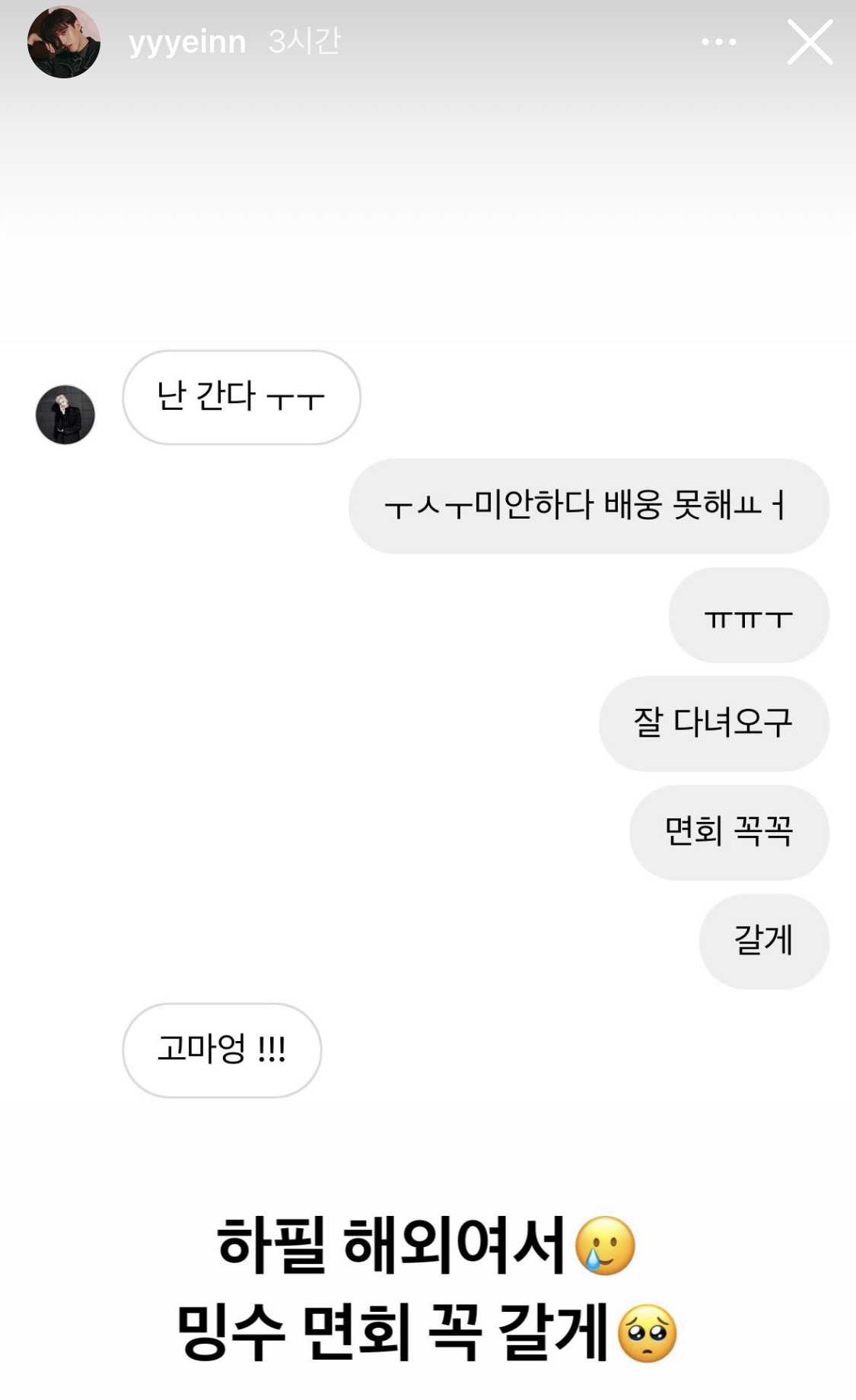Click yyyeinn's profile picture
The image size is (856, 1400).
click(65, 42)
